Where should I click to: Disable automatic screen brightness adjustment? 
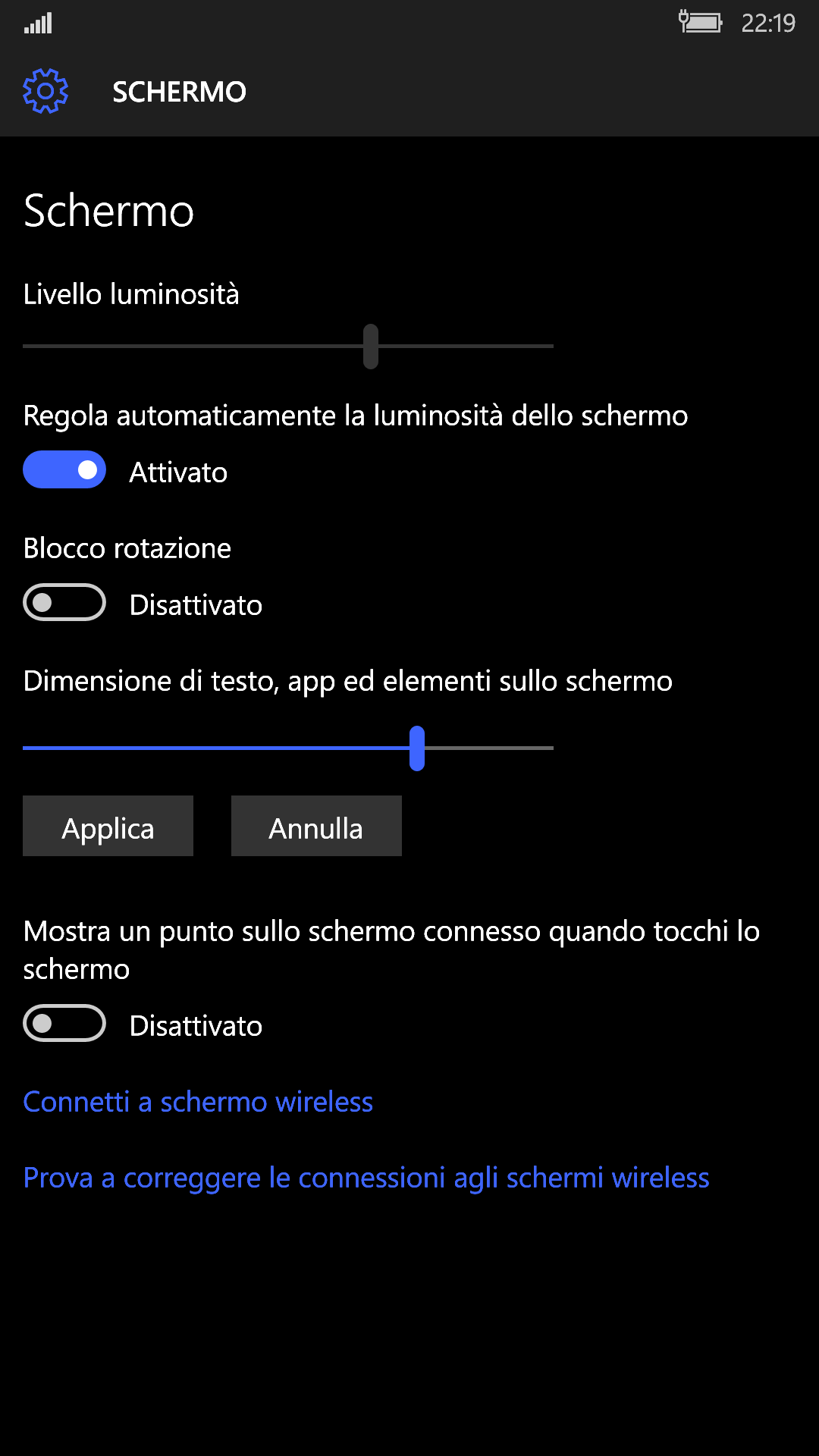point(64,469)
